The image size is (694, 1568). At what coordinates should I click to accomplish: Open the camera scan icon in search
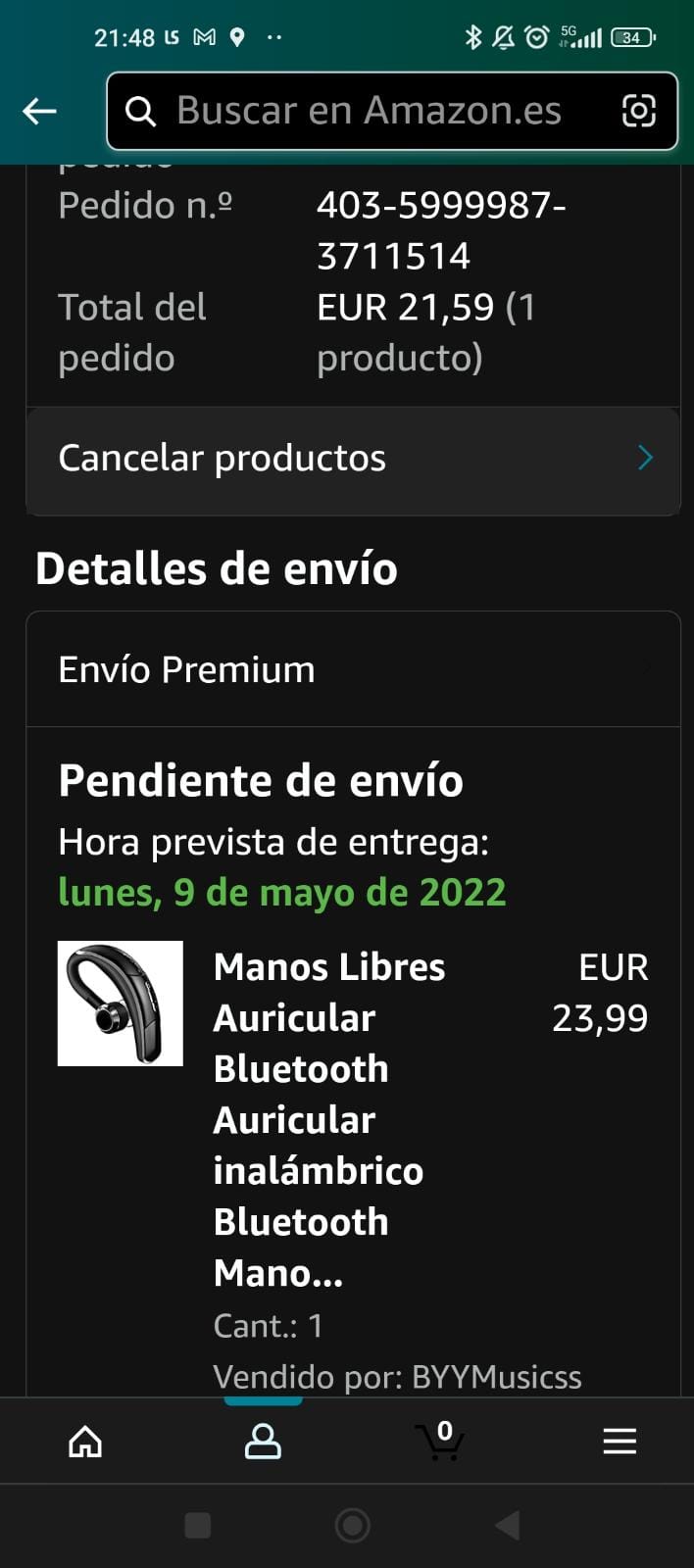pyautogui.click(x=639, y=112)
